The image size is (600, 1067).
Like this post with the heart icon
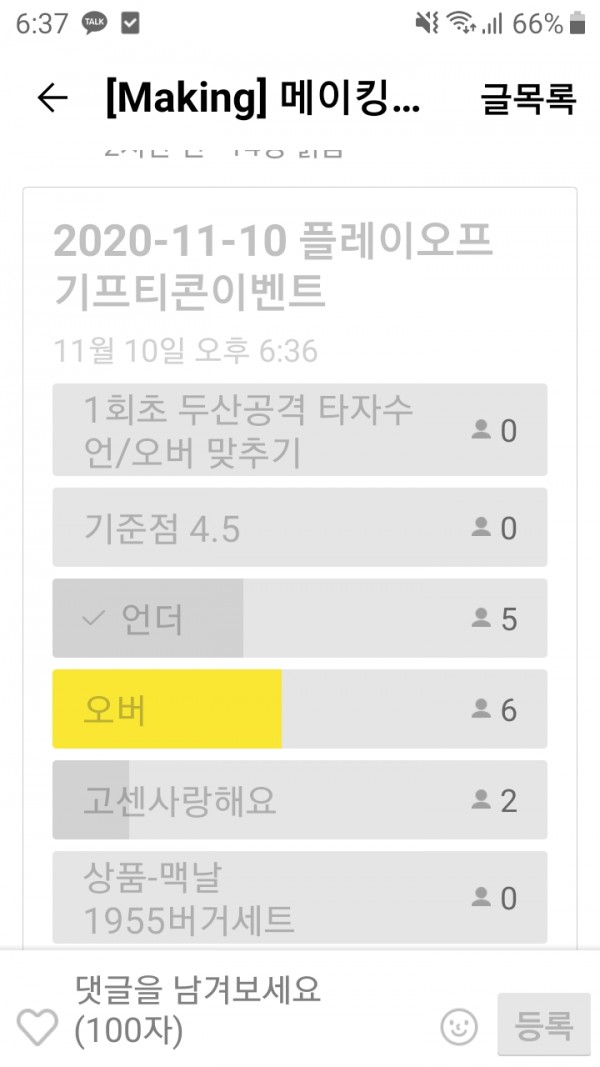tap(38, 1026)
